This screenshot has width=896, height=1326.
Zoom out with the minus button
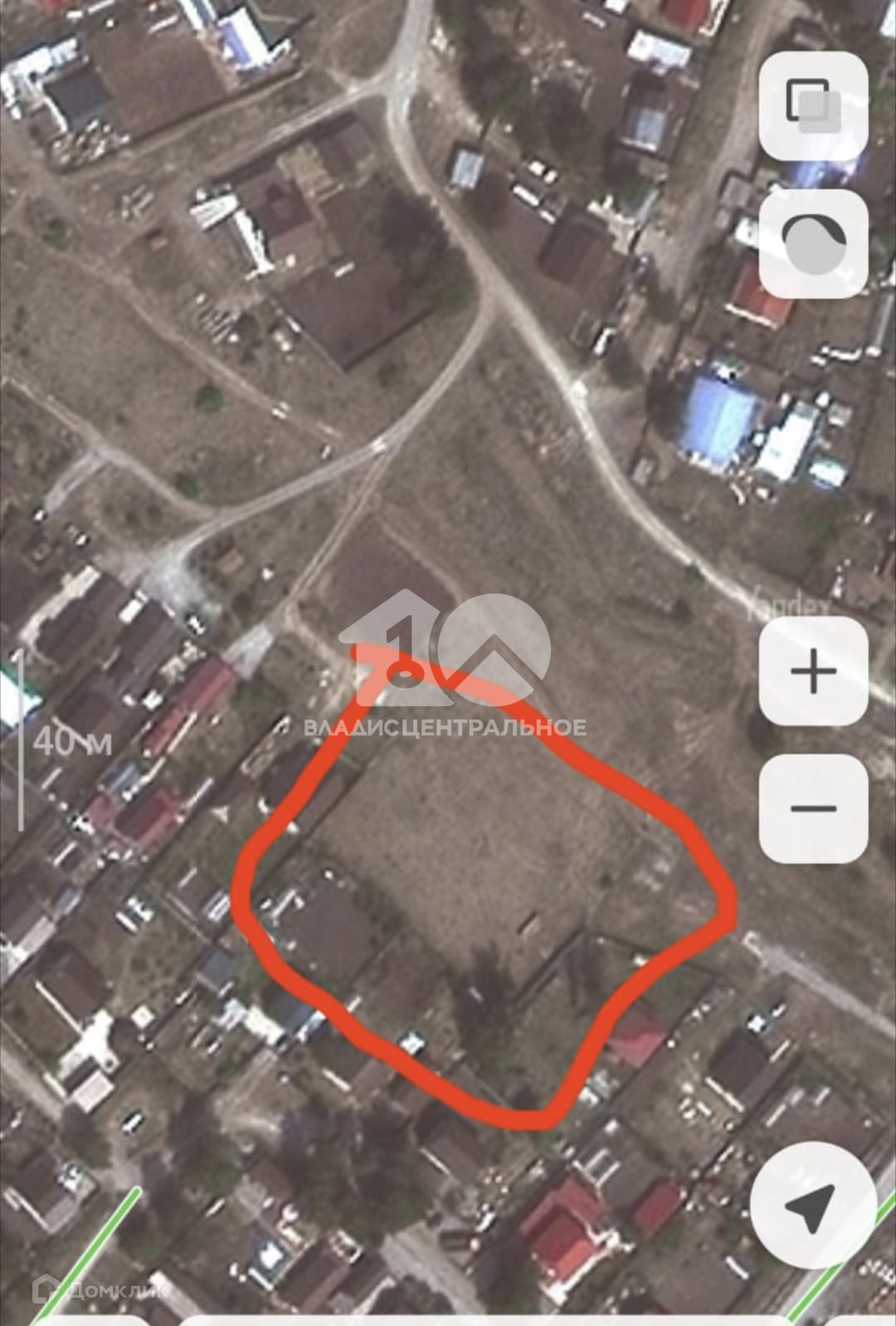(x=813, y=808)
